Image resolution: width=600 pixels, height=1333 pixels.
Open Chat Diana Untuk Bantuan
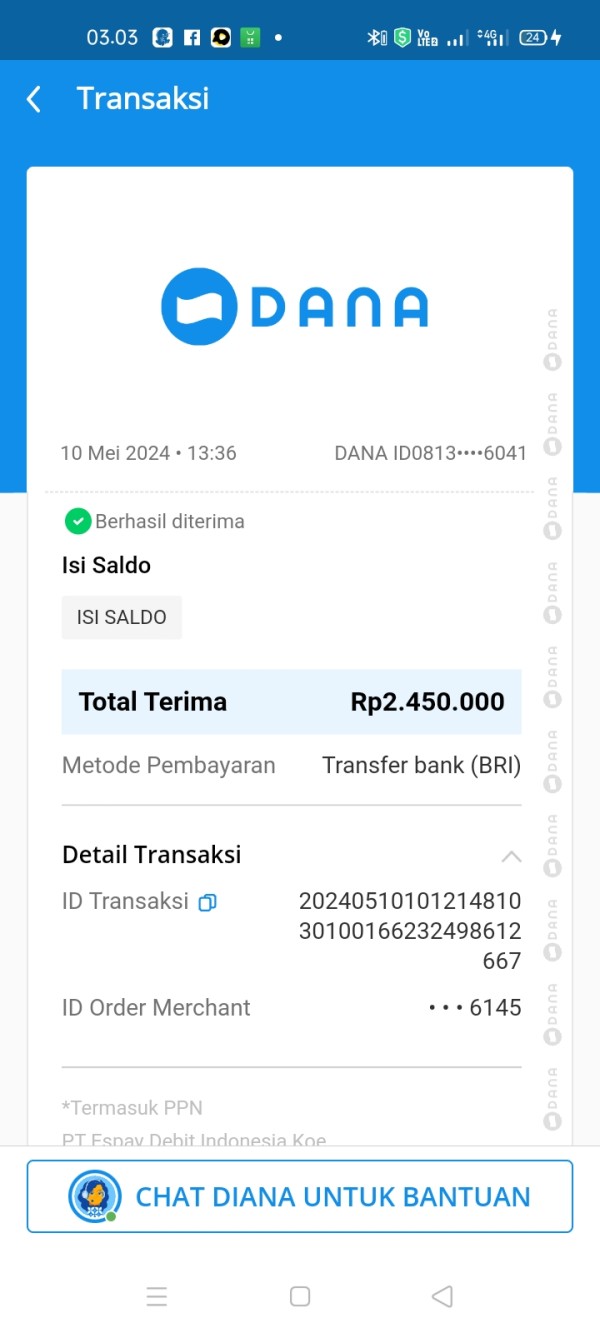click(x=300, y=1196)
